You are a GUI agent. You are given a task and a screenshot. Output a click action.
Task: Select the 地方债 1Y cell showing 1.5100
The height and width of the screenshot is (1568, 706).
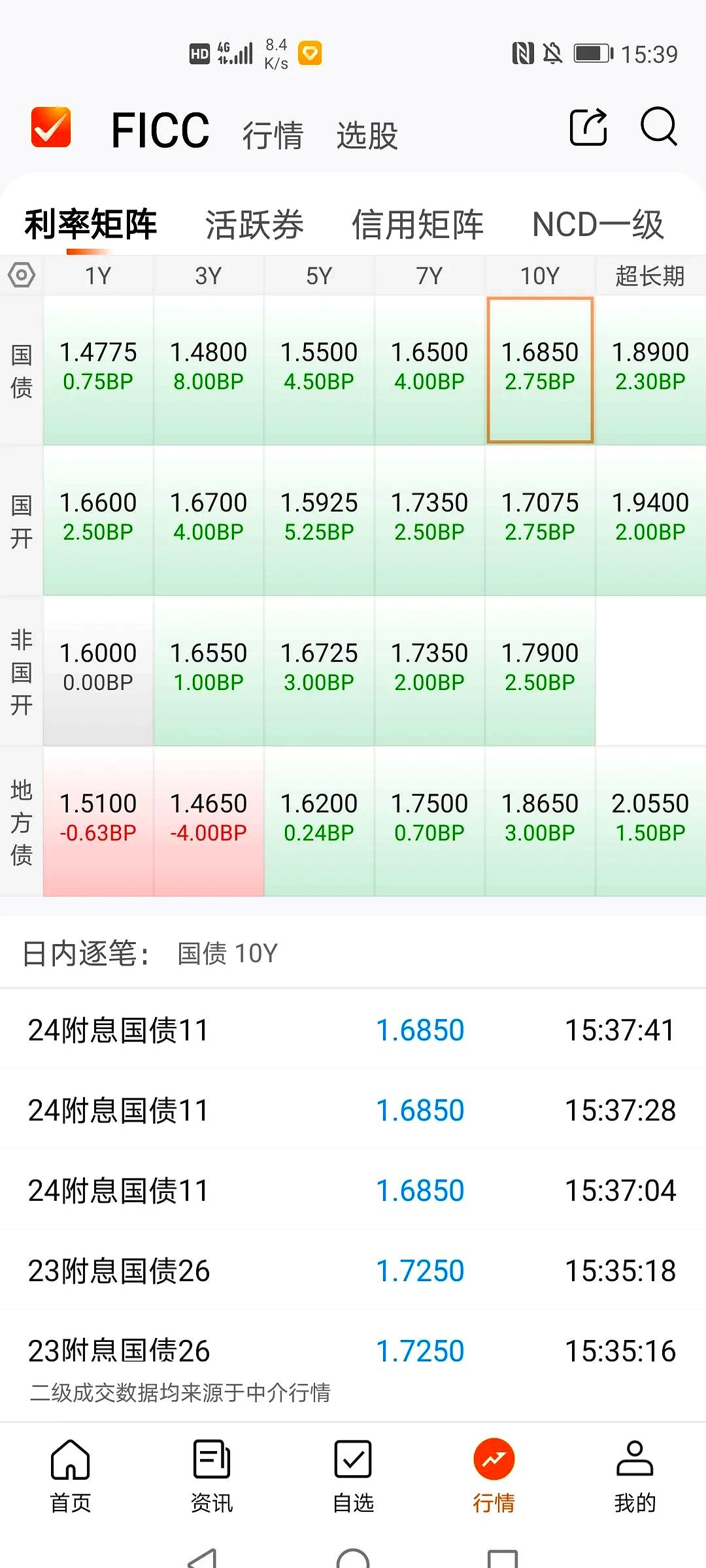click(98, 817)
